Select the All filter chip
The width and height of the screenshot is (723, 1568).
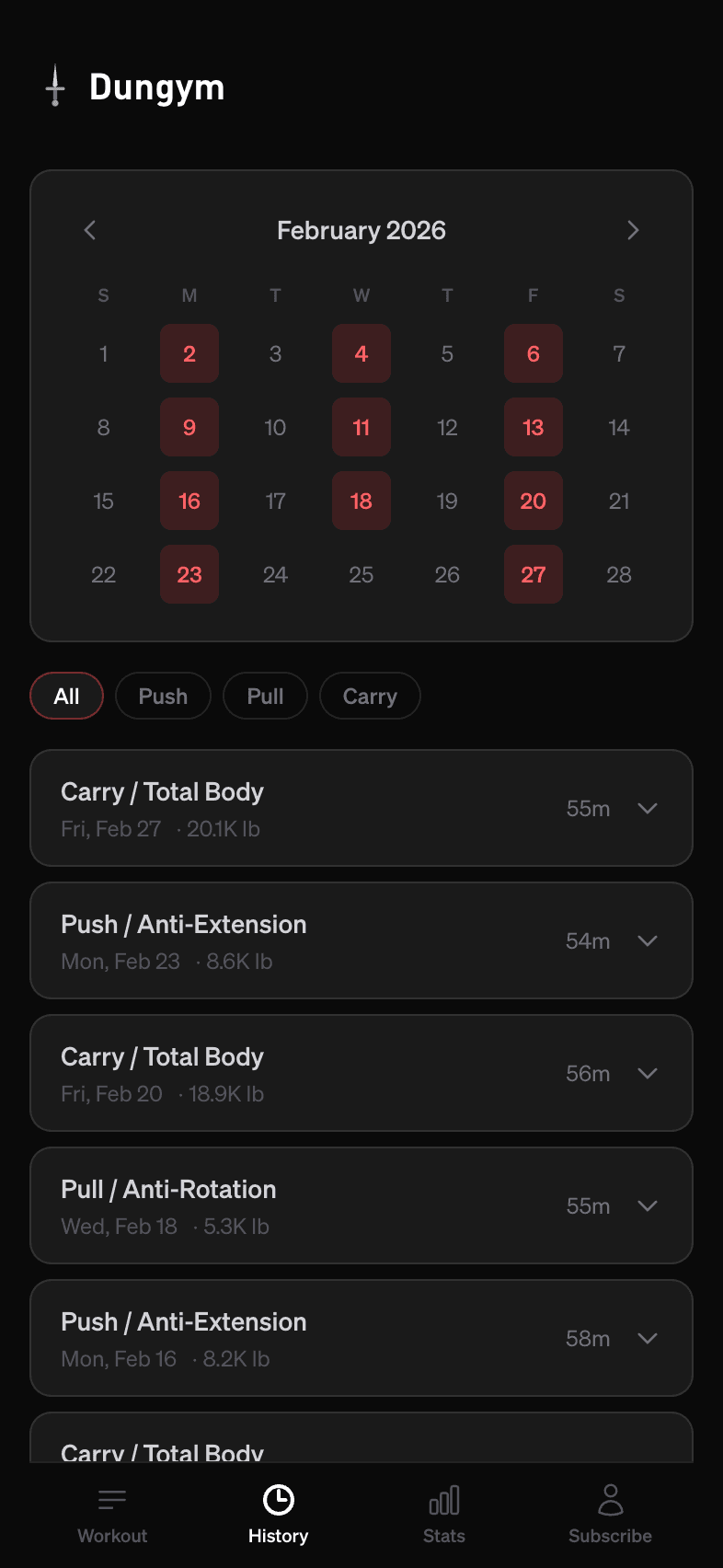66,696
